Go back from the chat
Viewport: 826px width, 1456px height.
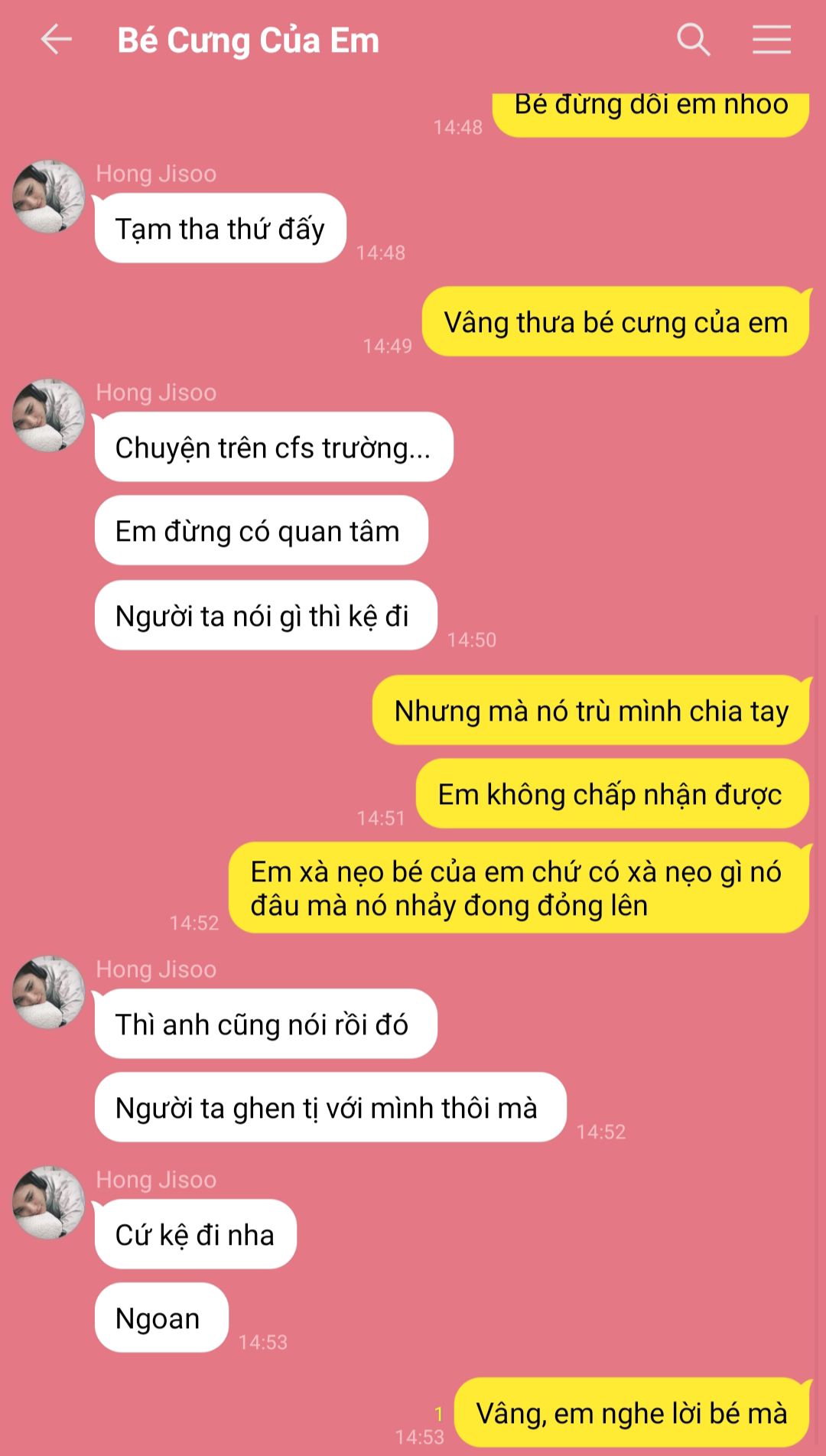pos(56,40)
